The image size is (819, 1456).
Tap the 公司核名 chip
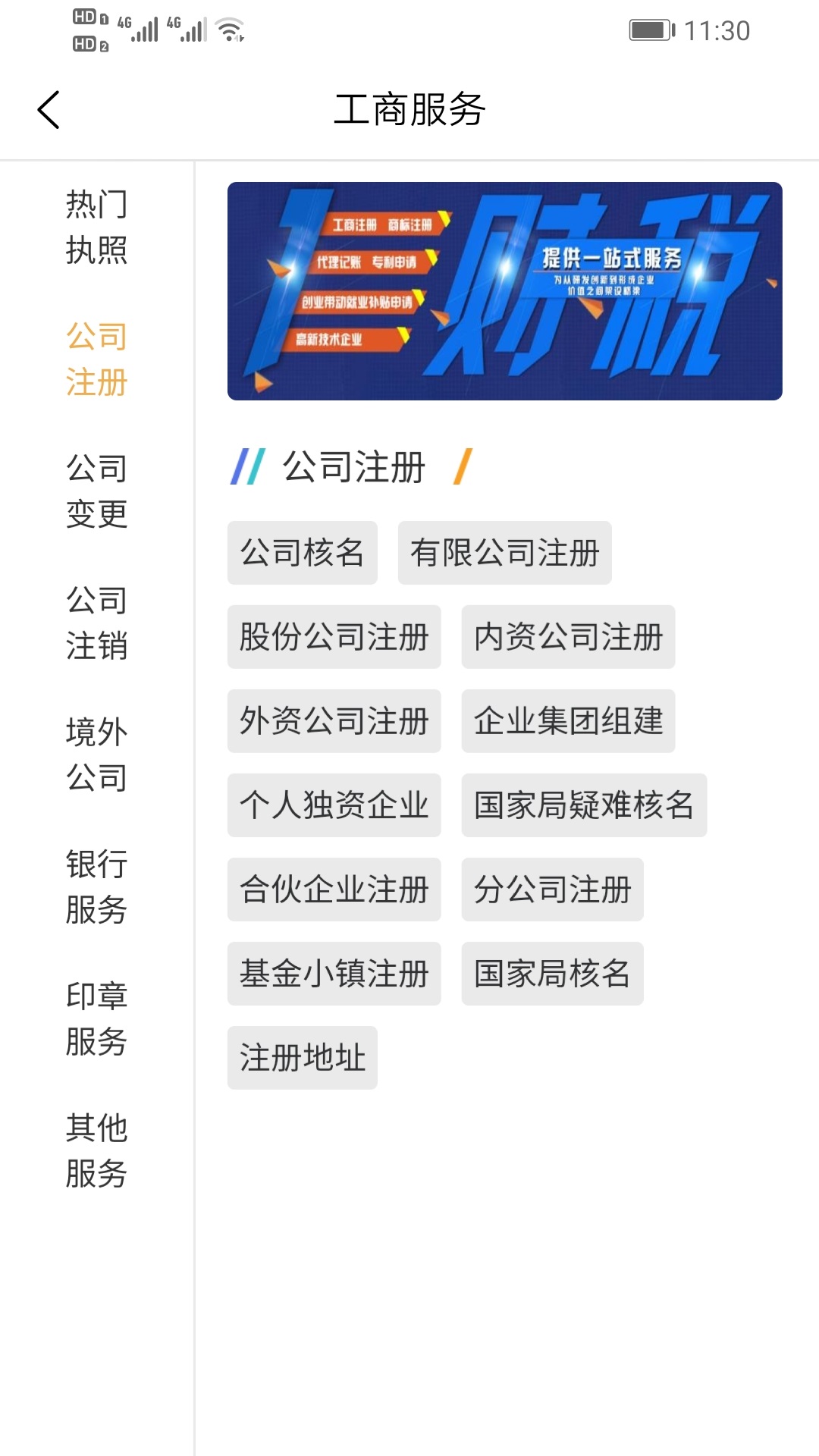click(x=302, y=553)
